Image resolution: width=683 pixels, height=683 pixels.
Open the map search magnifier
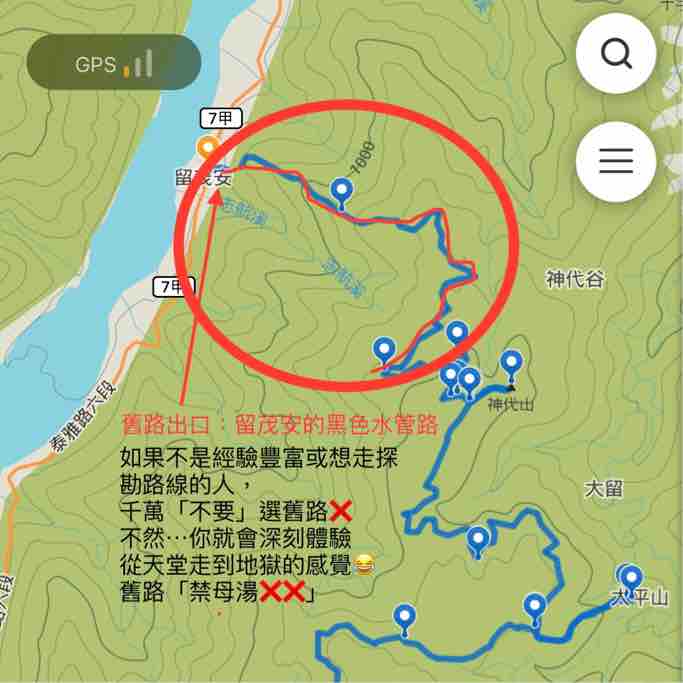pyautogui.click(x=616, y=54)
